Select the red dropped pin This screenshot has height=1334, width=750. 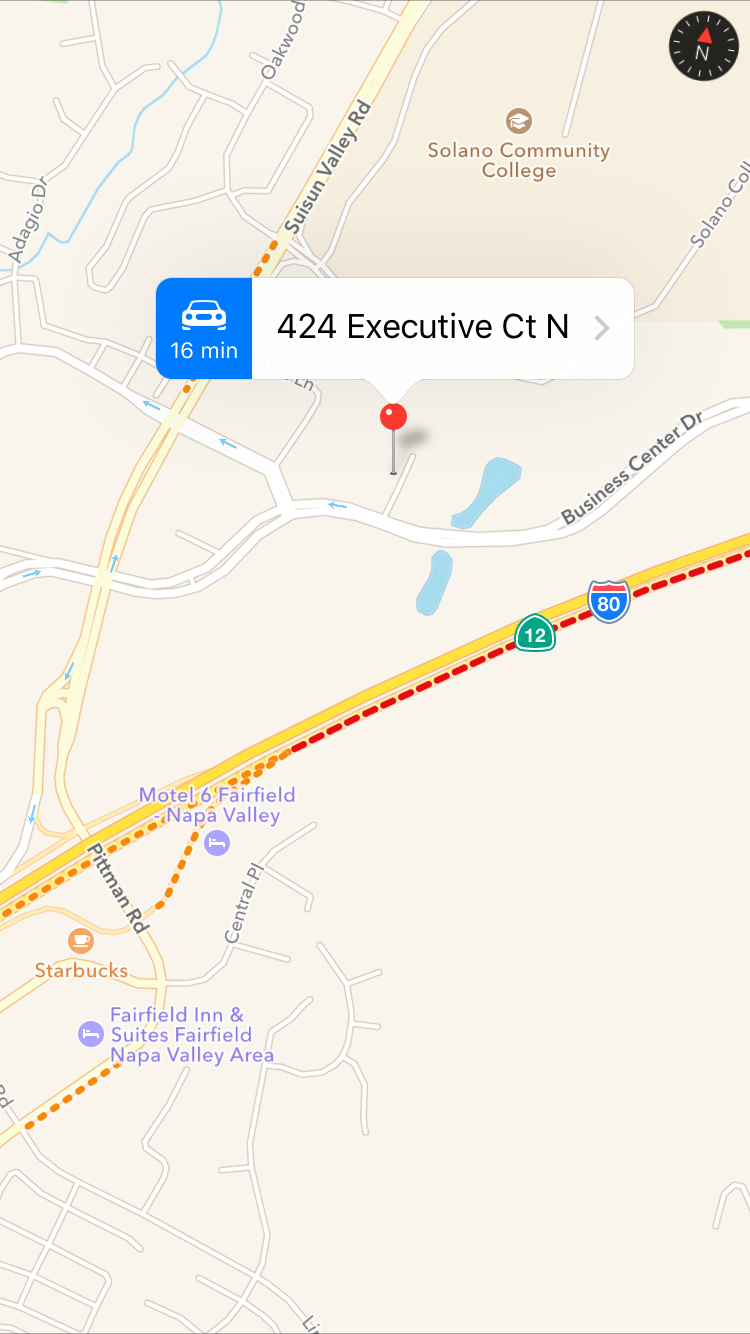394,439
